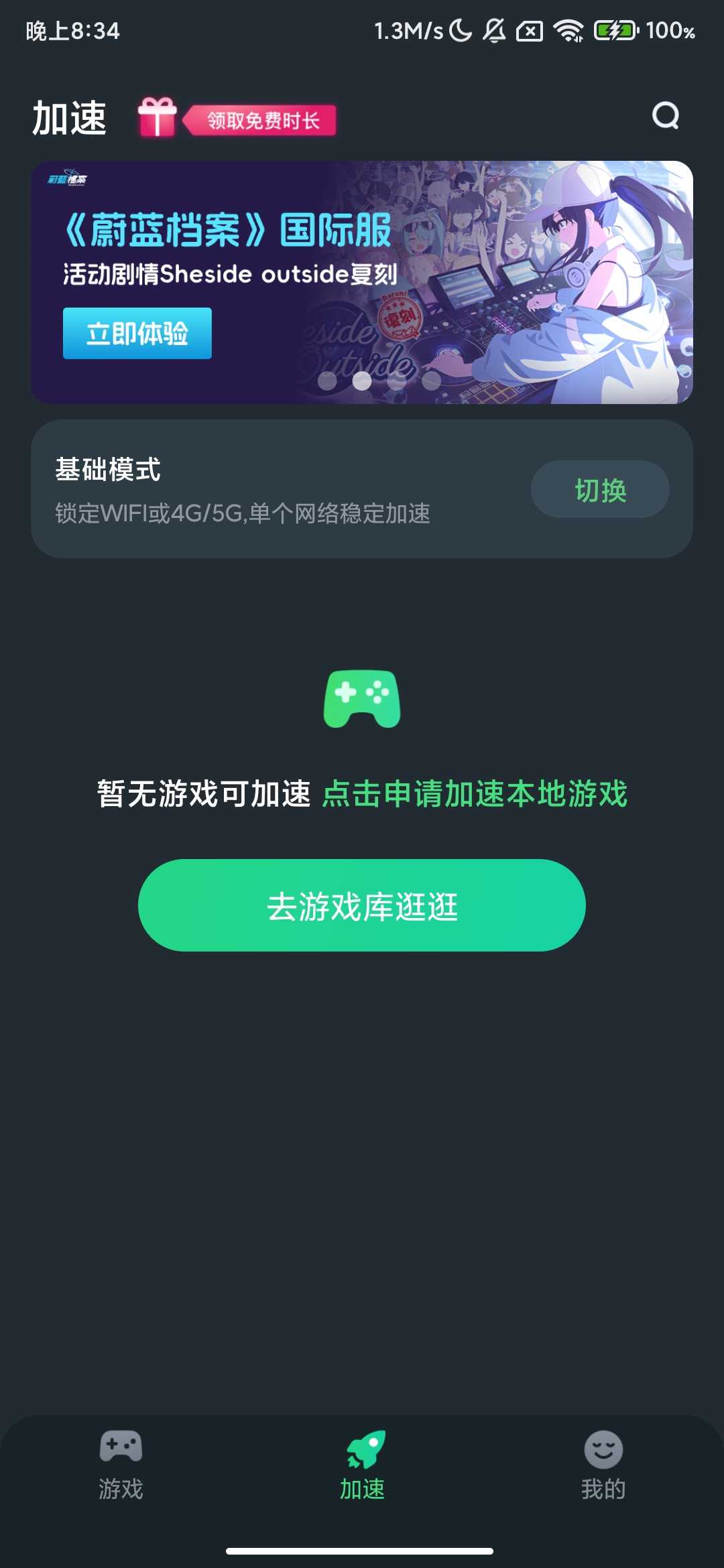Toggle do-not-disturb moon icon in status bar

460,30
